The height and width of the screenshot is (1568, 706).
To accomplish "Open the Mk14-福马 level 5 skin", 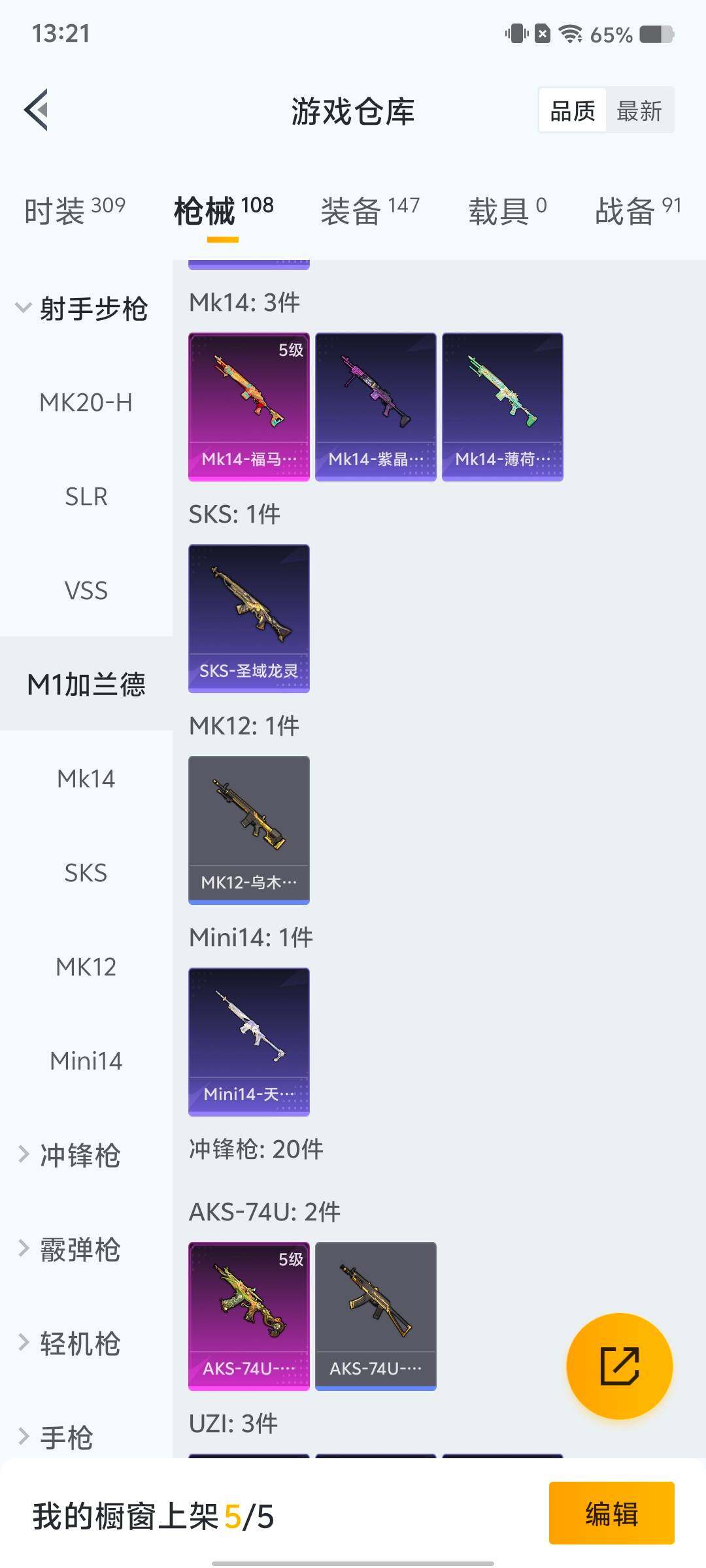I will tap(248, 406).
